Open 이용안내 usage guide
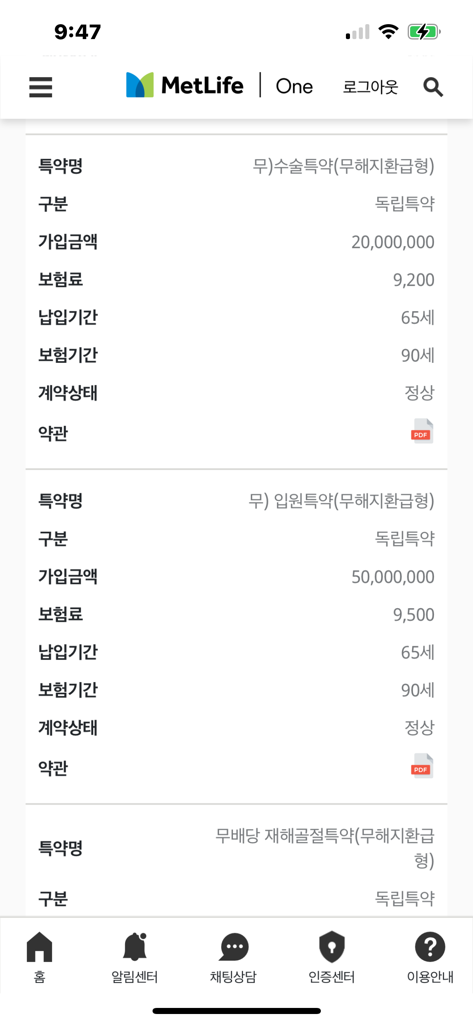 [430, 957]
